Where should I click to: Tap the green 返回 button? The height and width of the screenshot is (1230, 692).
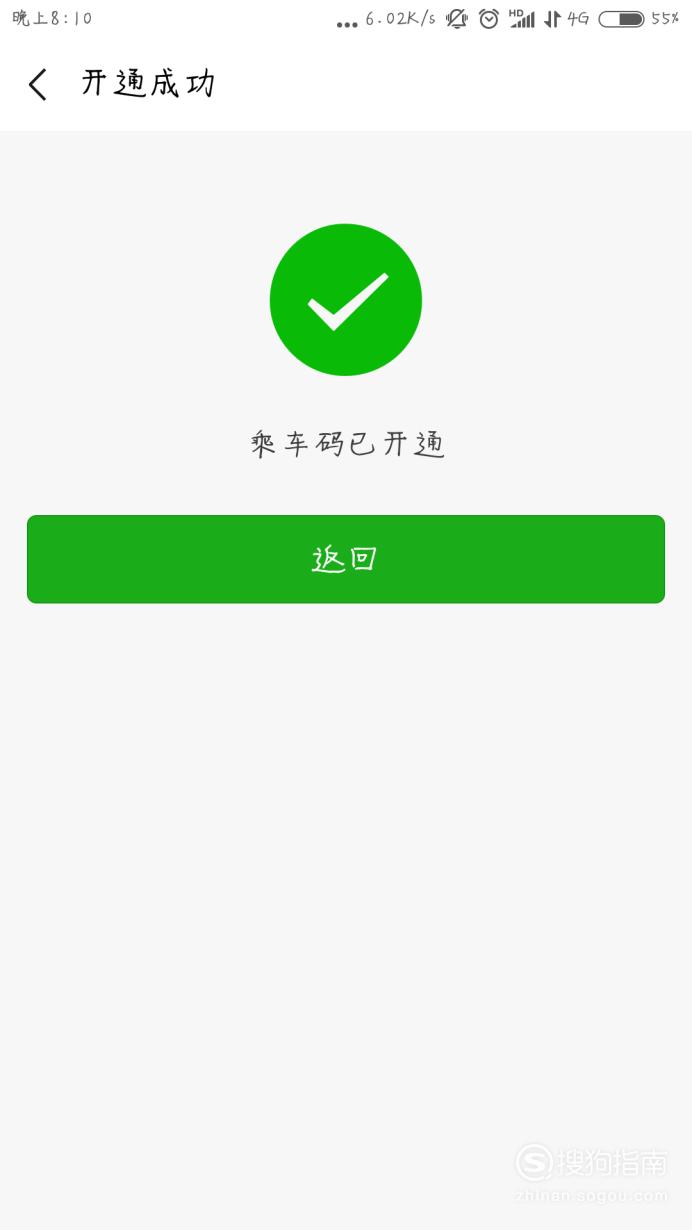coord(346,559)
